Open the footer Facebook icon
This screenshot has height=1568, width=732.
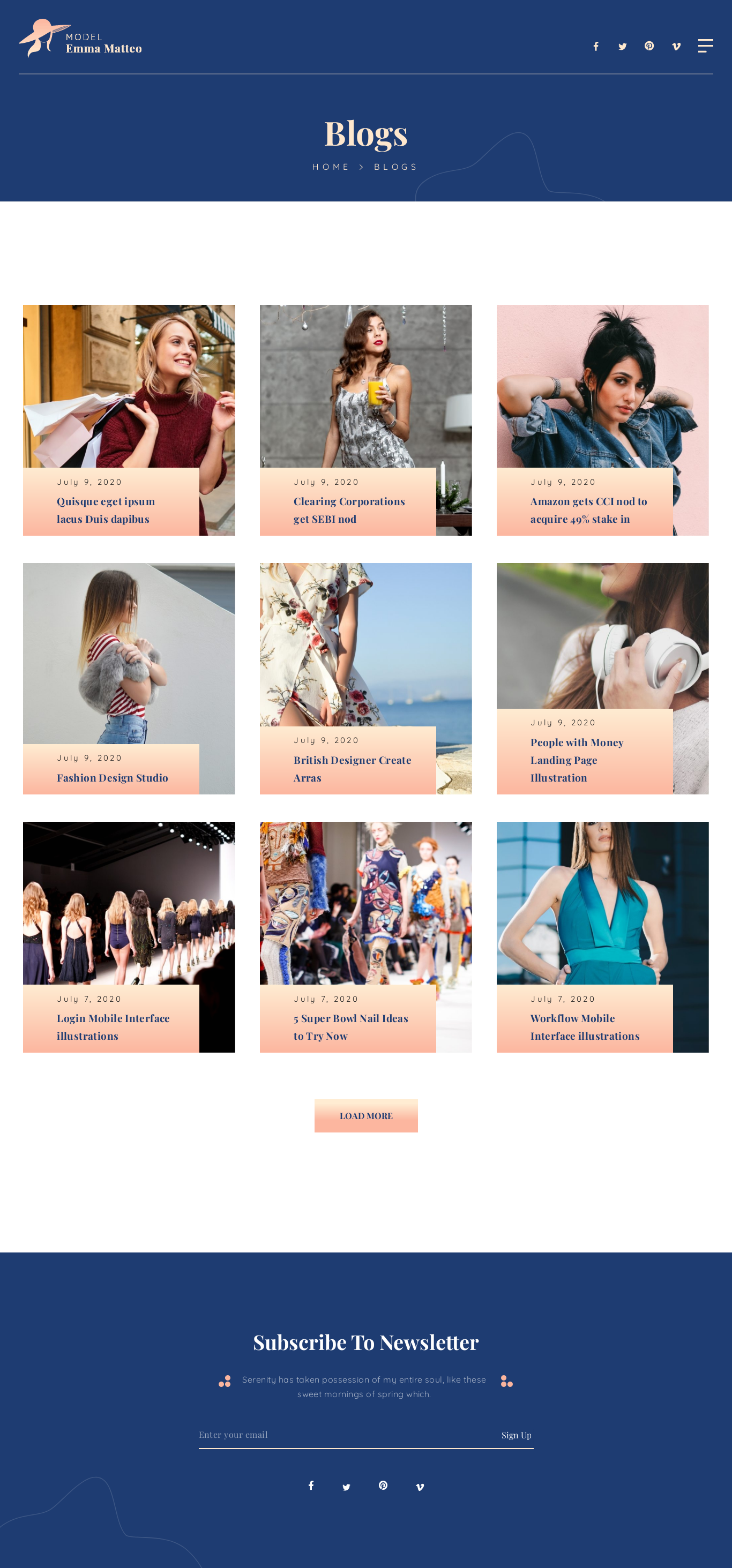click(311, 1485)
